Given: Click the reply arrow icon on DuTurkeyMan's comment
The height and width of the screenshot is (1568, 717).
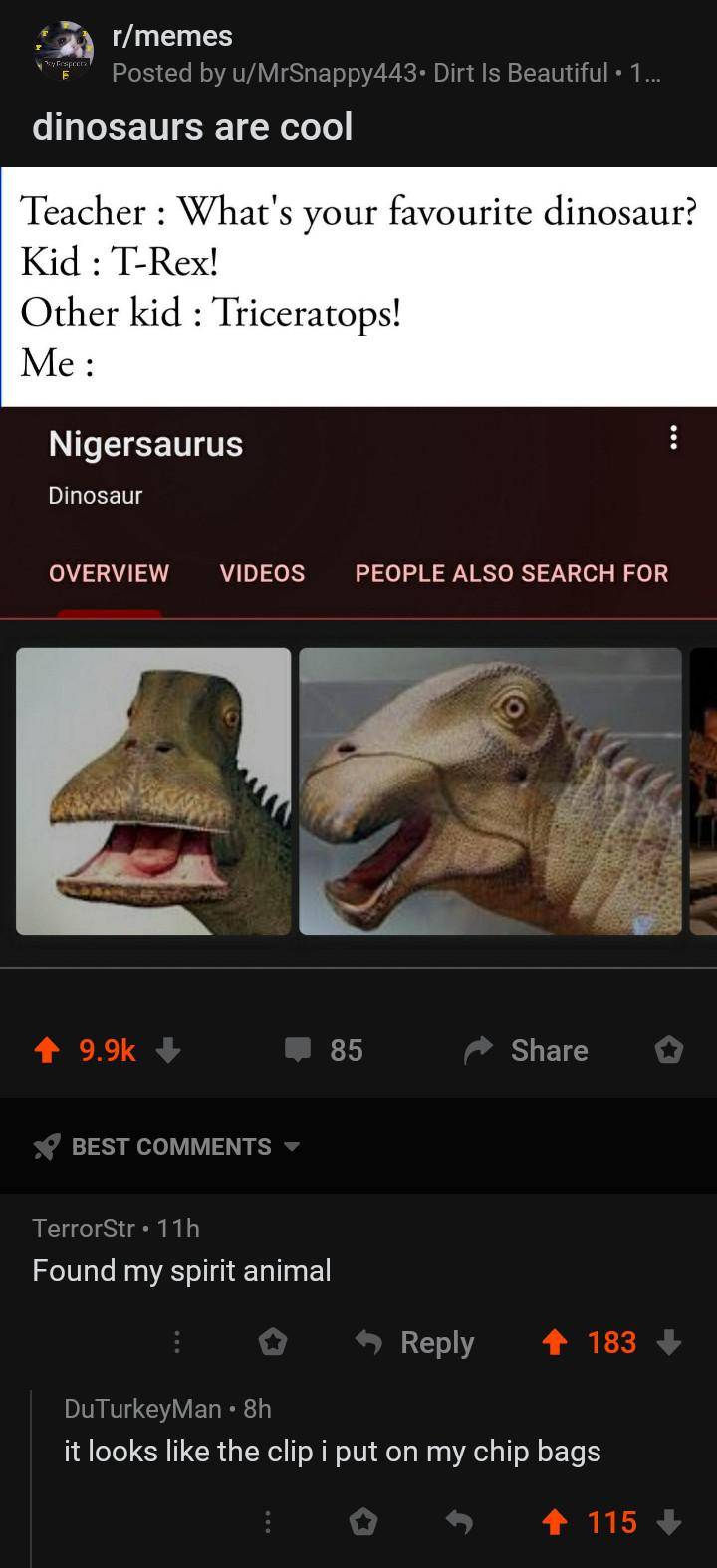Looking at the screenshot, I should 457,1522.
